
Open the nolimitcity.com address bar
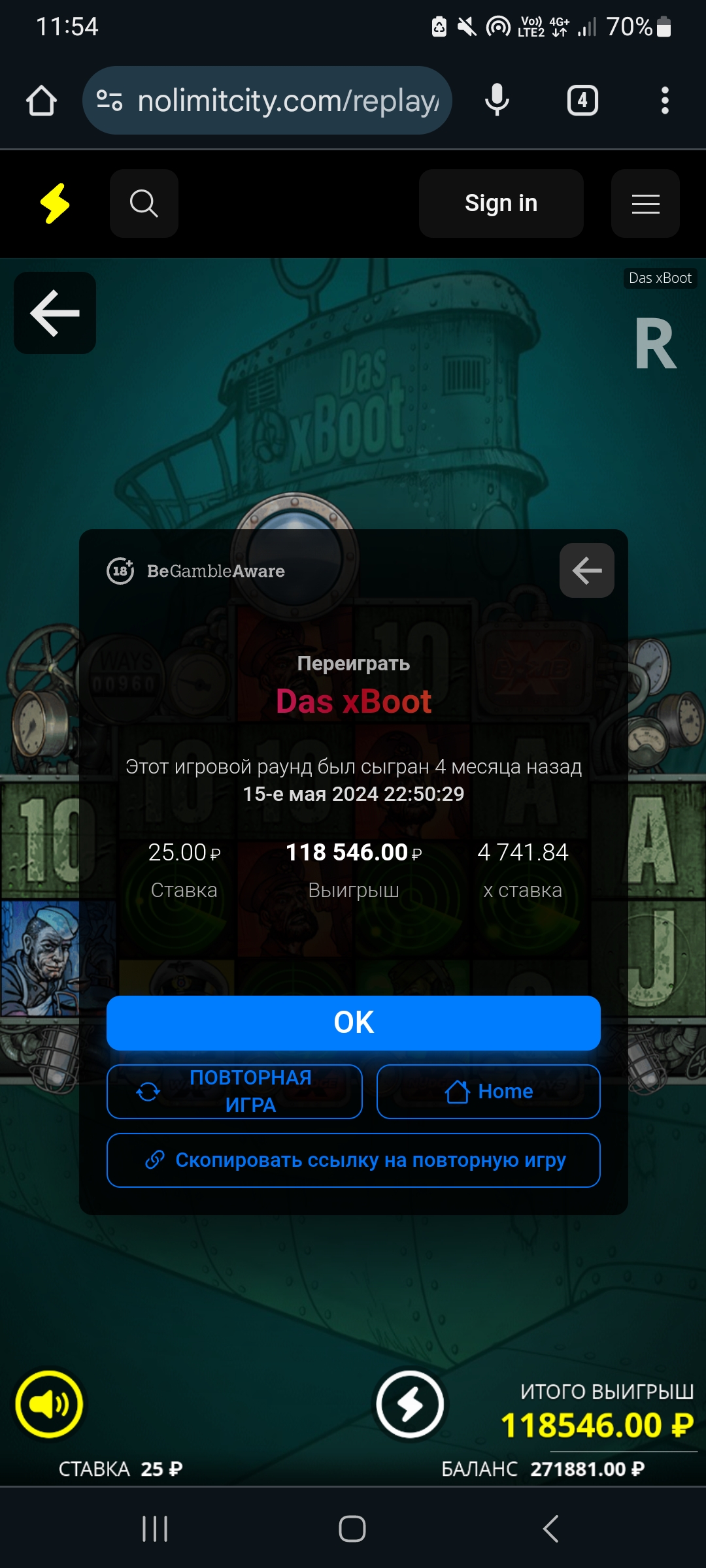point(267,101)
